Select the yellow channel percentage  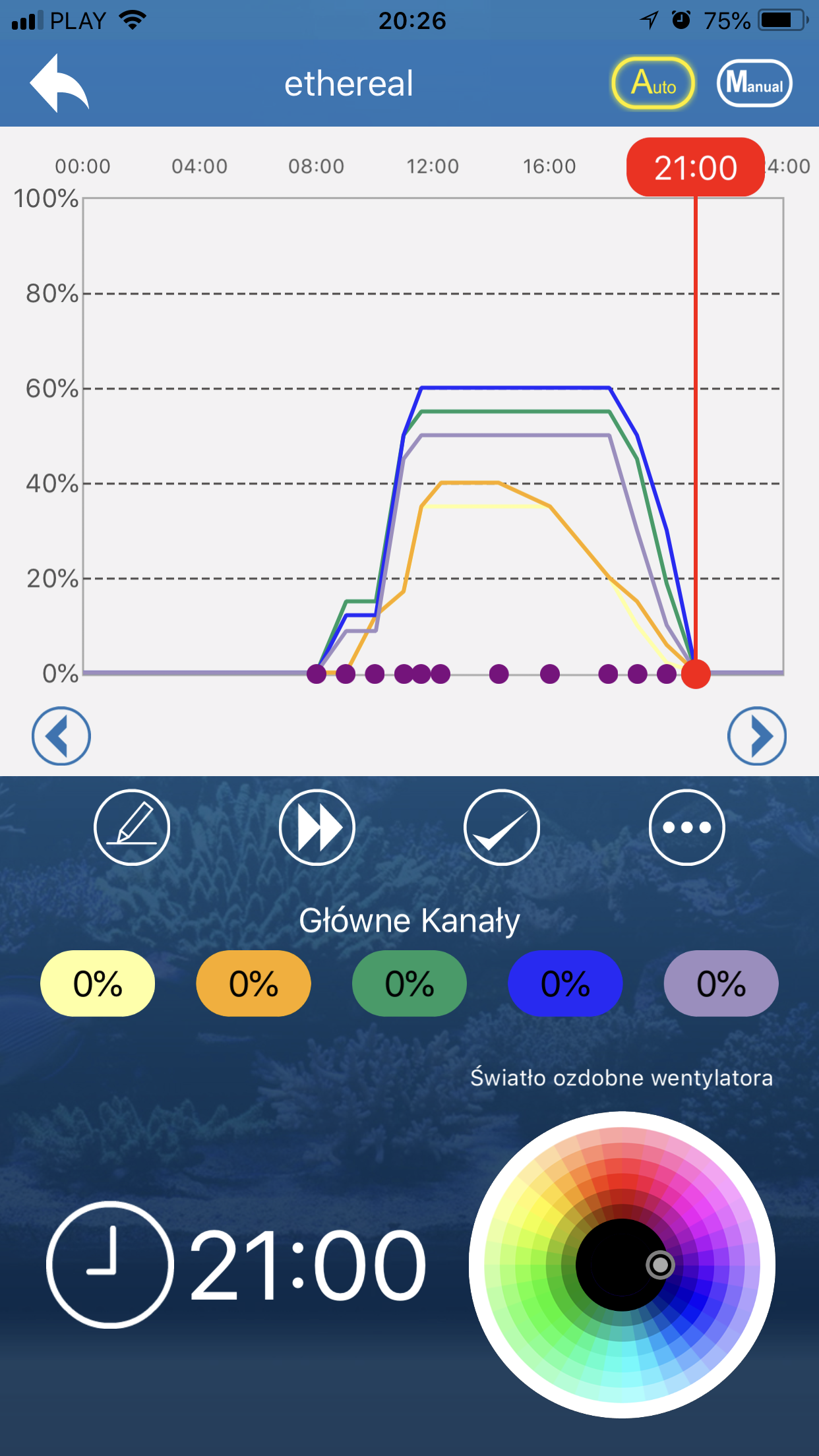coord(98,983)
